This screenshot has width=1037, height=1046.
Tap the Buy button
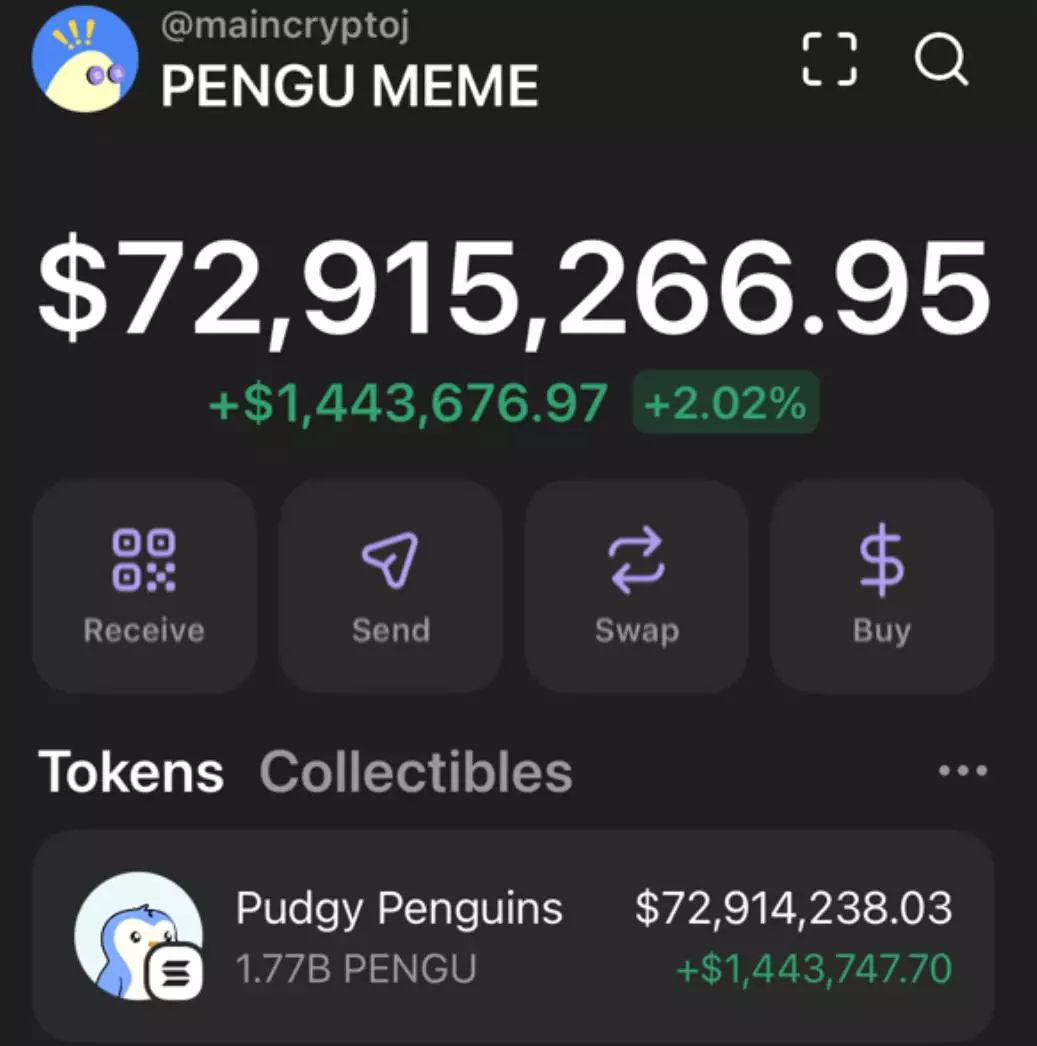click(x=882, y=586)
